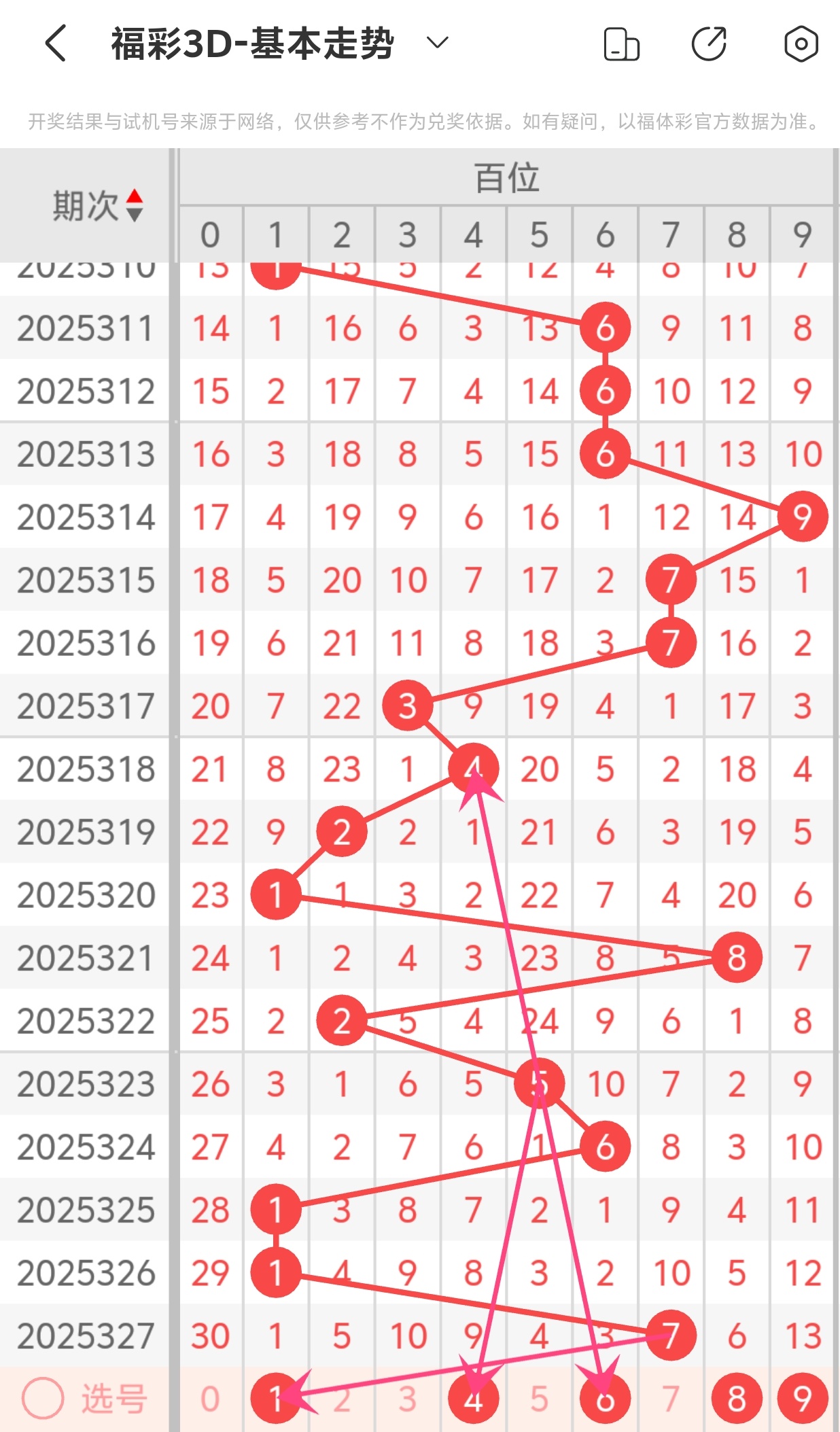Tap the 选号 circle radio button
The width and height of the screenshot is (840, 1432).
[x=43, y=1397]
